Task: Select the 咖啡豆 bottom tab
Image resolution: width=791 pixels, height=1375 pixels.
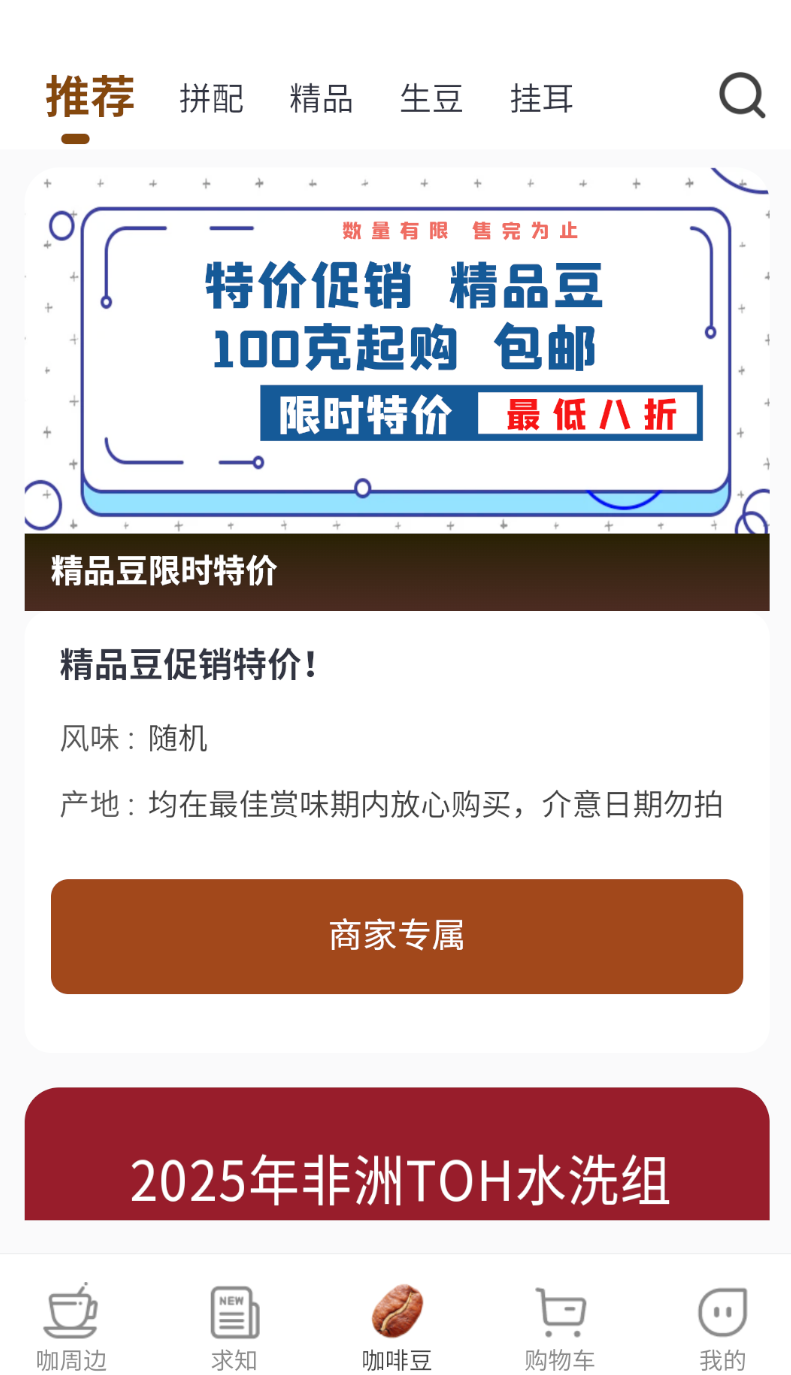Action: point(397,1327)
